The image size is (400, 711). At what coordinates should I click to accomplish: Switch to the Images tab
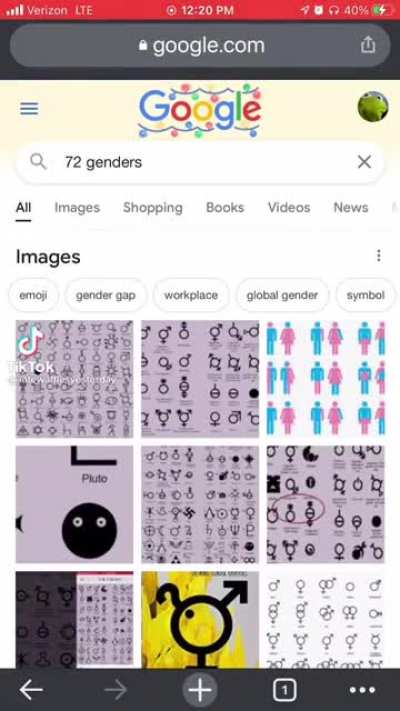(x=77, y=208)
